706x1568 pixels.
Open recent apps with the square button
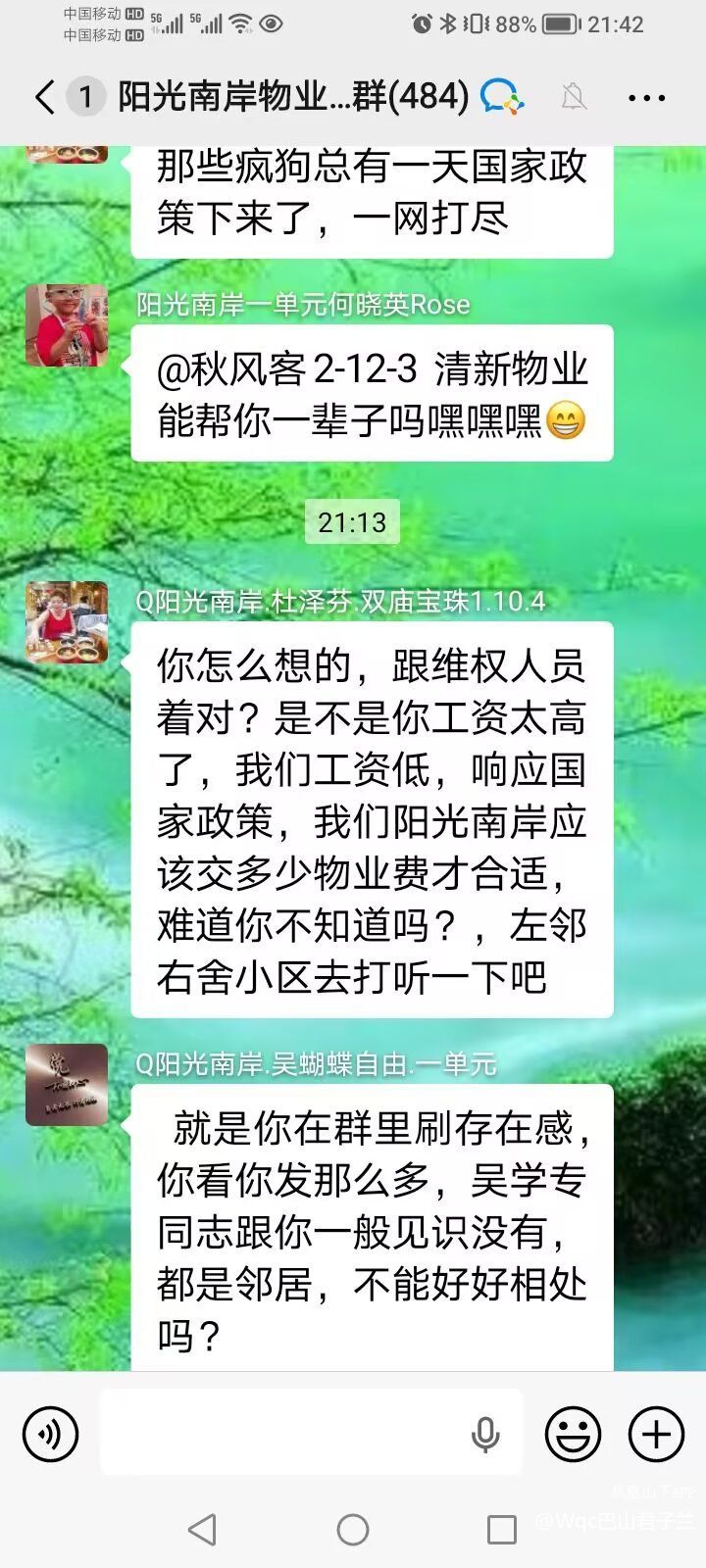tap(502, 1530)
